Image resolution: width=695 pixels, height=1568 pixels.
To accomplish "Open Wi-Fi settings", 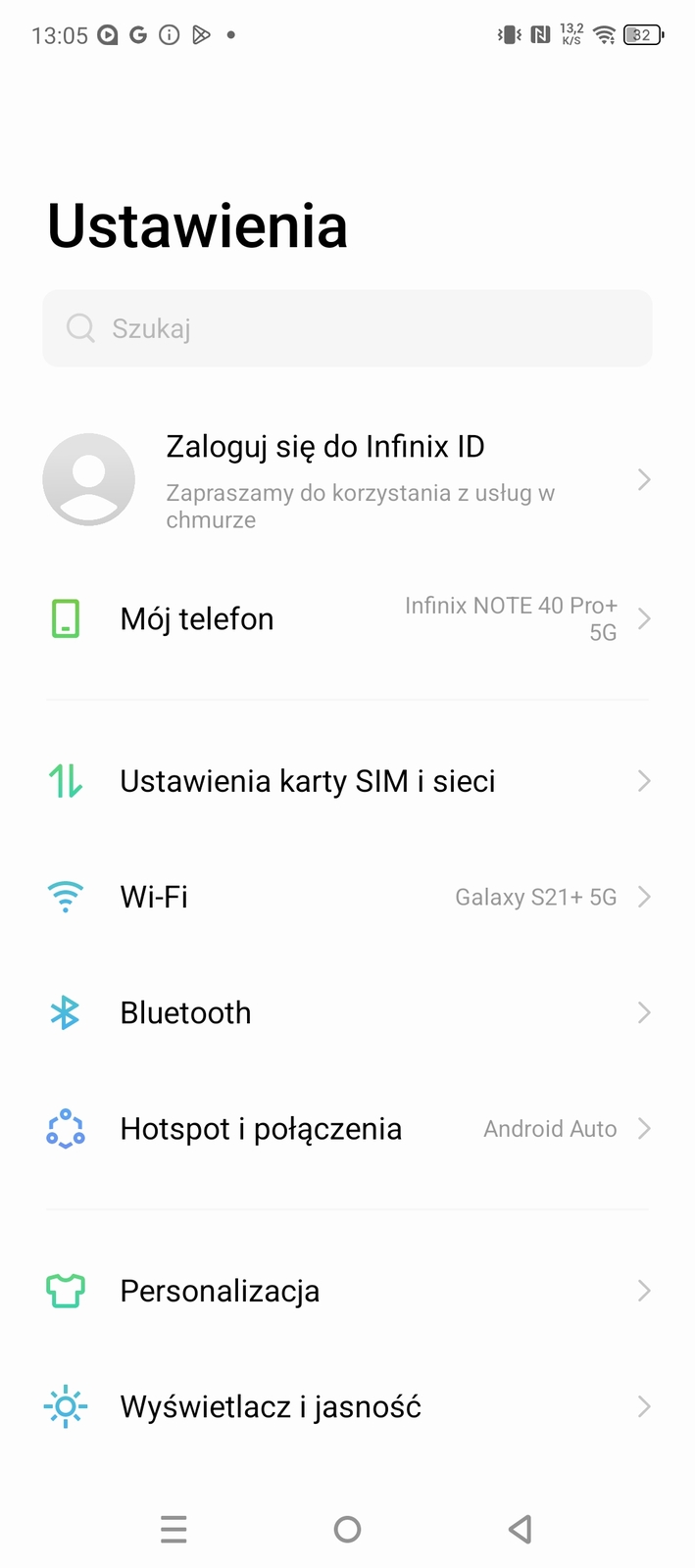I will coord(347,897).
